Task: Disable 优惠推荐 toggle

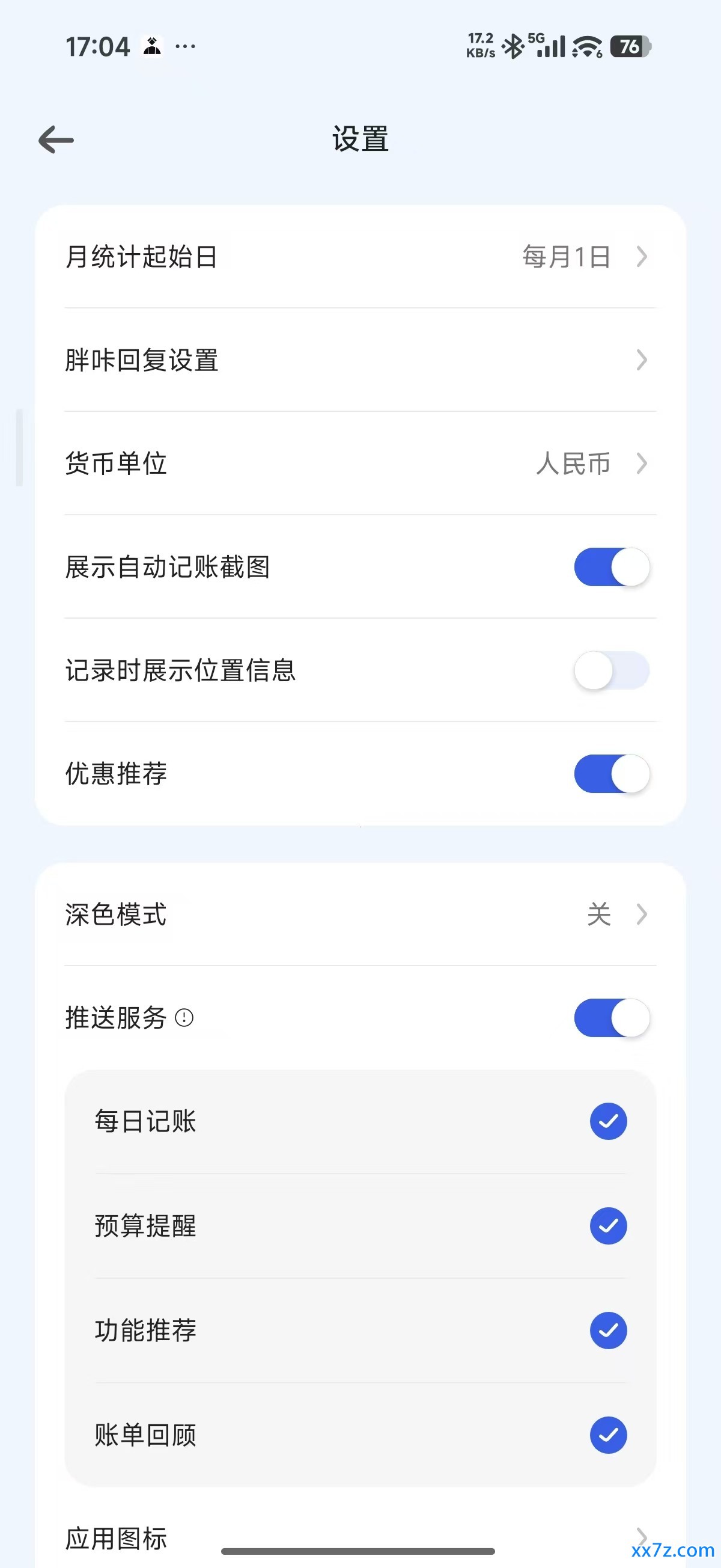Action: click(612, 774)
